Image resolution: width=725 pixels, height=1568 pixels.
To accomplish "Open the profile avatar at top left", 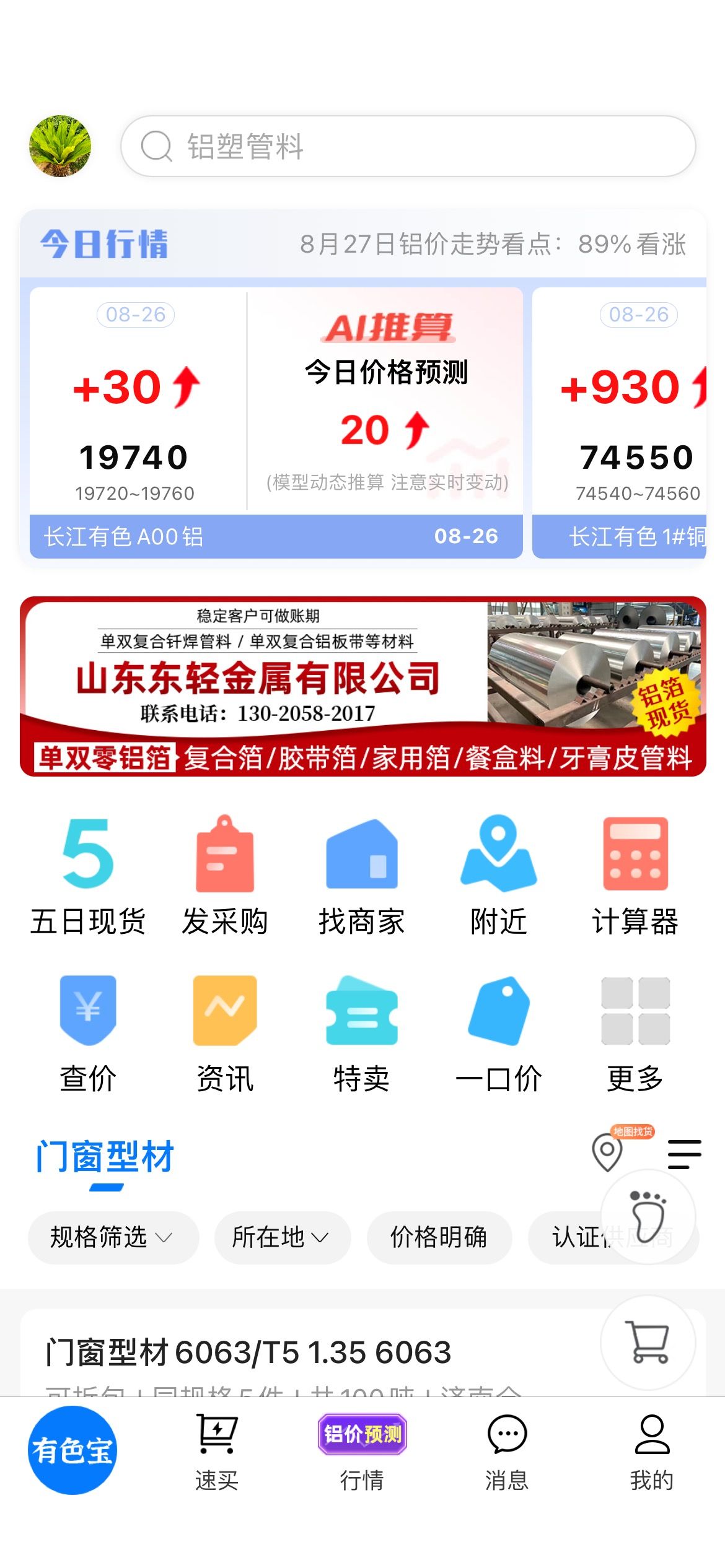I will pos(60,146).
